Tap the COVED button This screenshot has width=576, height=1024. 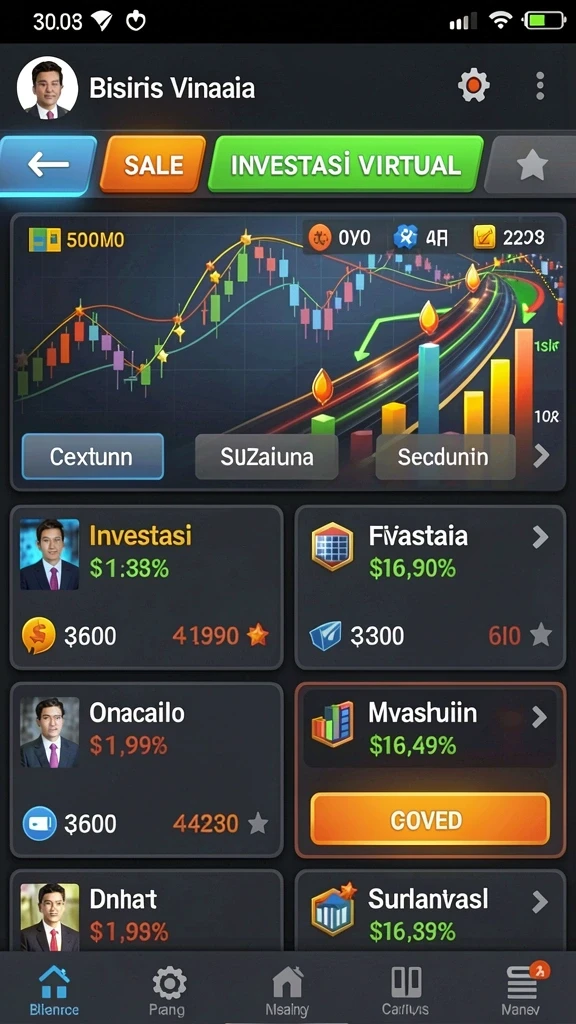430,820
